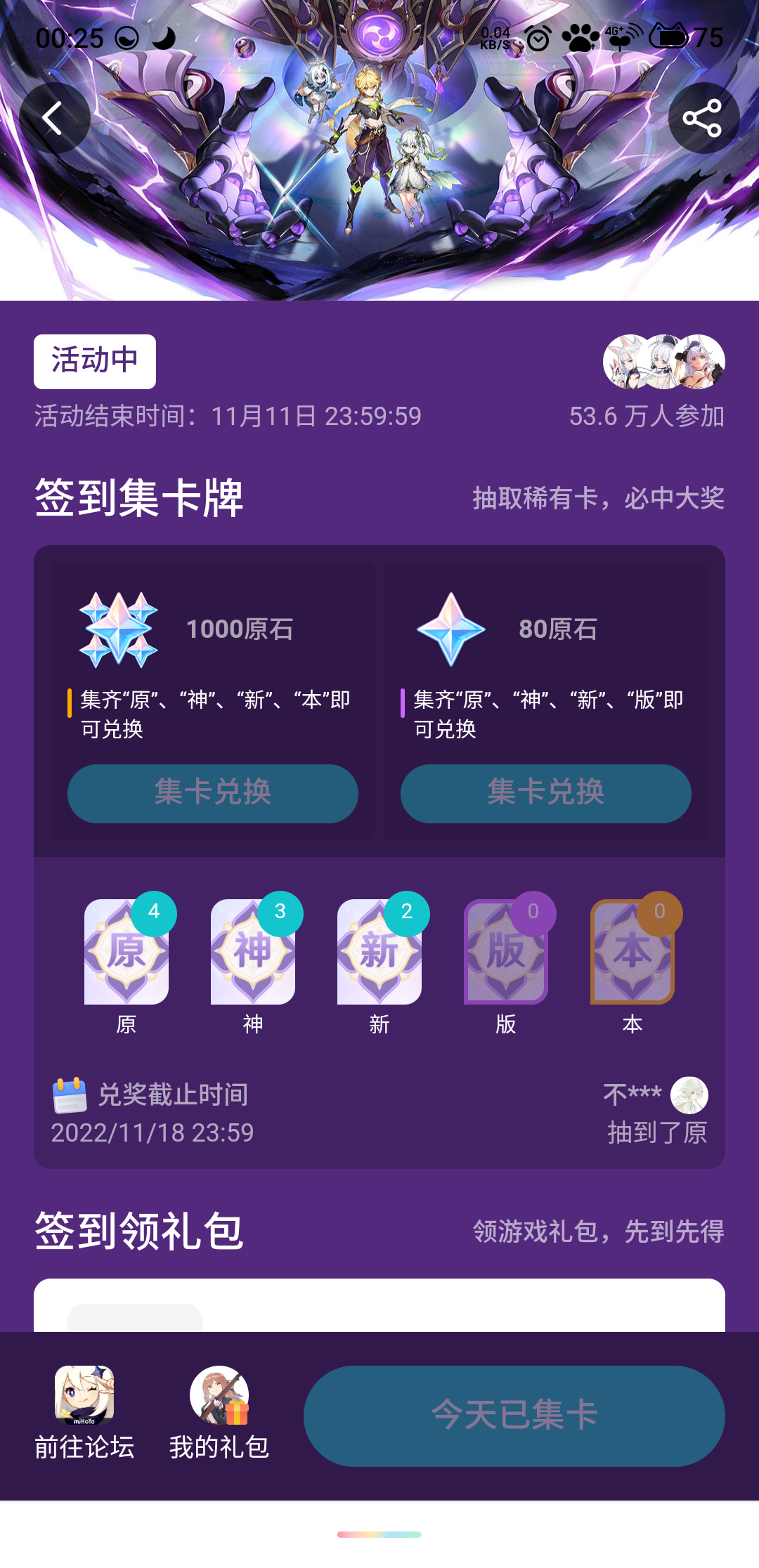
Task: Tap the locked 版 card icon
Action: click(505, 955)
